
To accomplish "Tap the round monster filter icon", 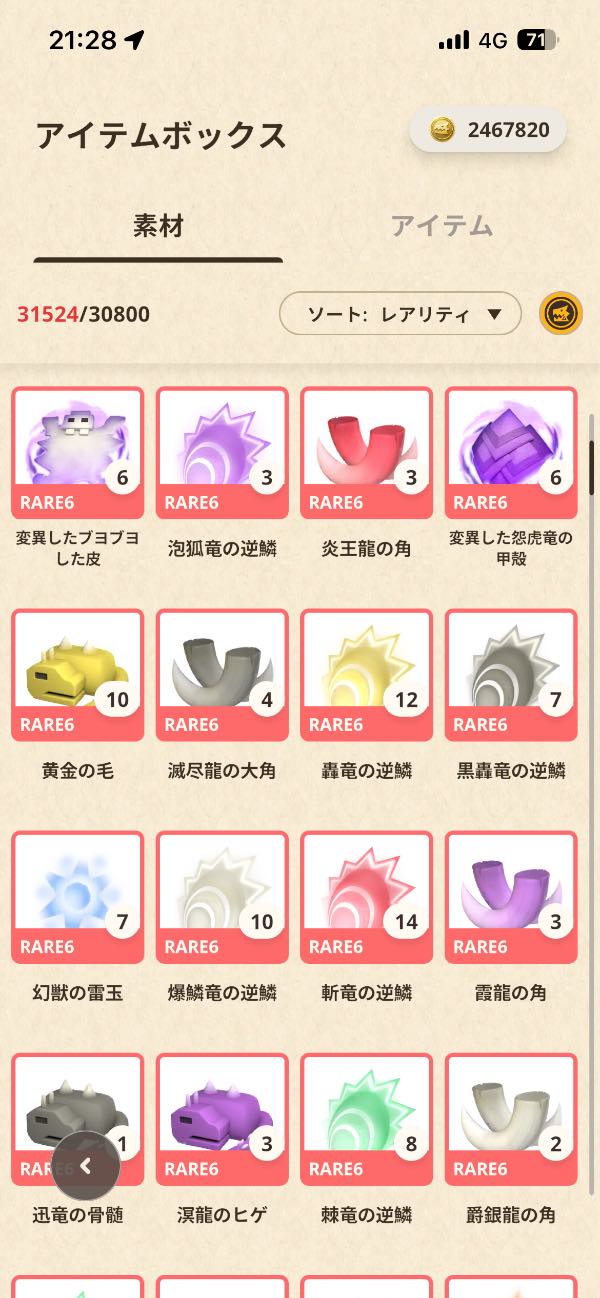I will pos(561,314).
